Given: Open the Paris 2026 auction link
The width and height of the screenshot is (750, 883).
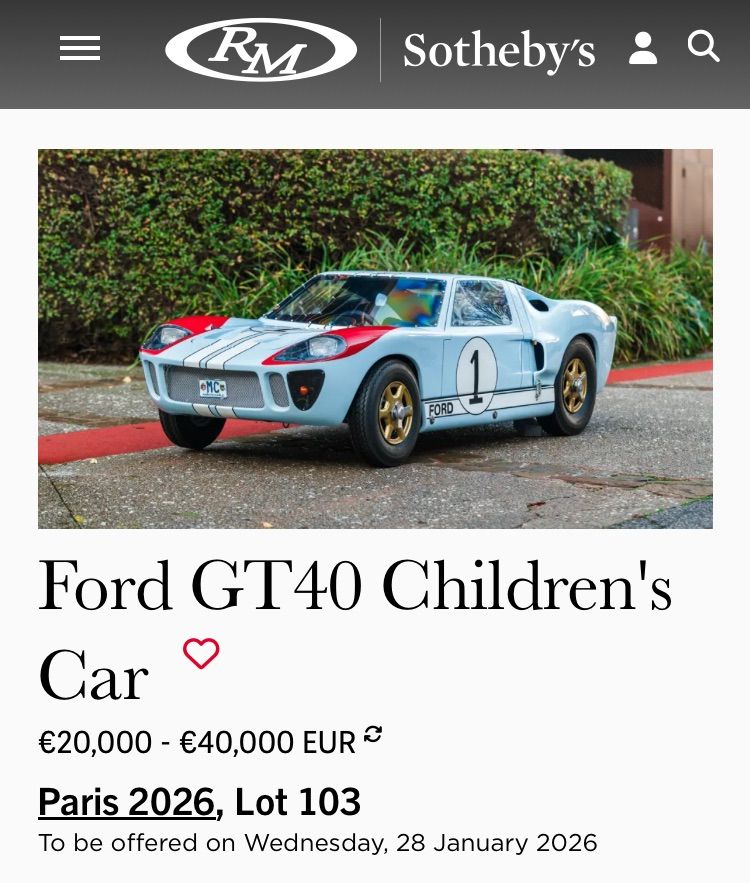Looking at the screenshot, I should (x=126, y=802).
